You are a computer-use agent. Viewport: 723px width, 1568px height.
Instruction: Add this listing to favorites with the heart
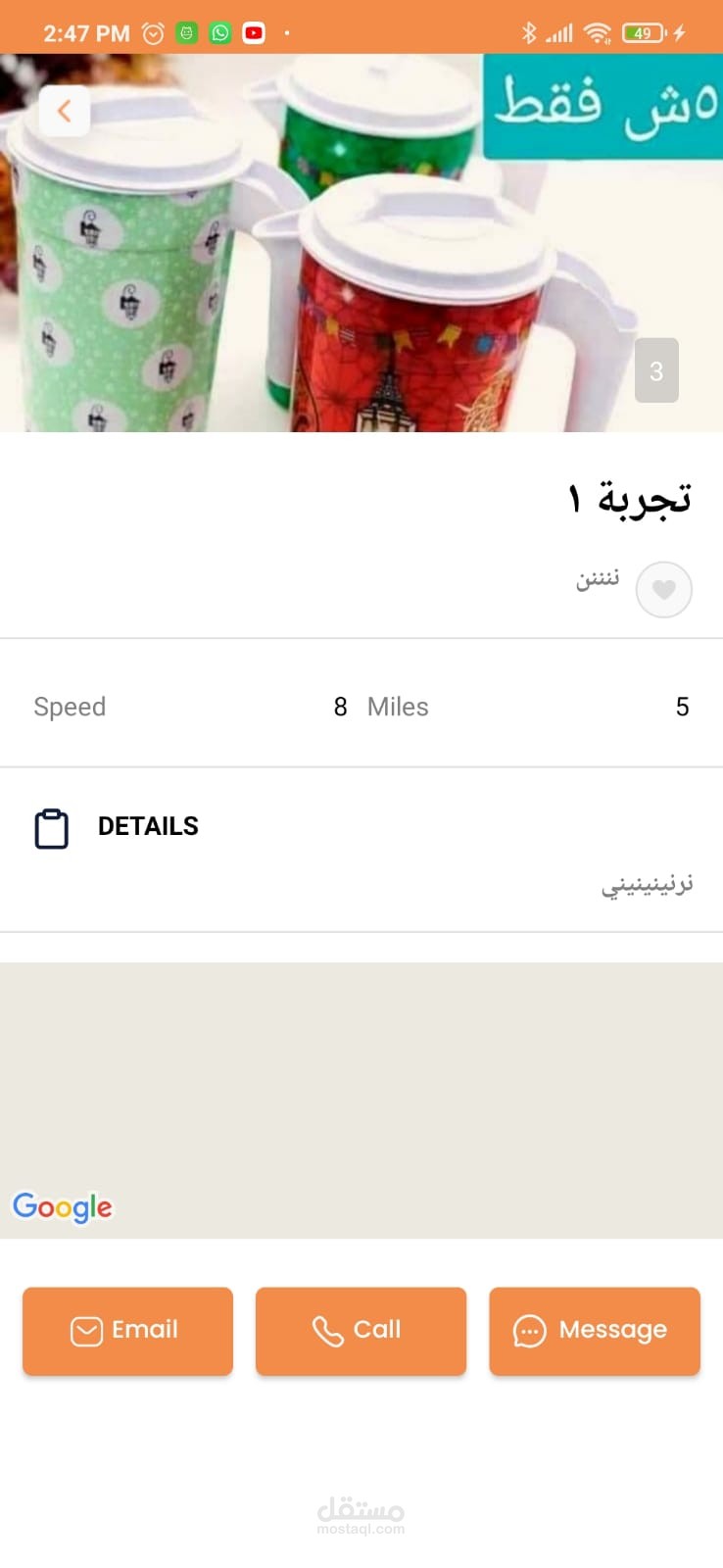[x=663, y=590]
